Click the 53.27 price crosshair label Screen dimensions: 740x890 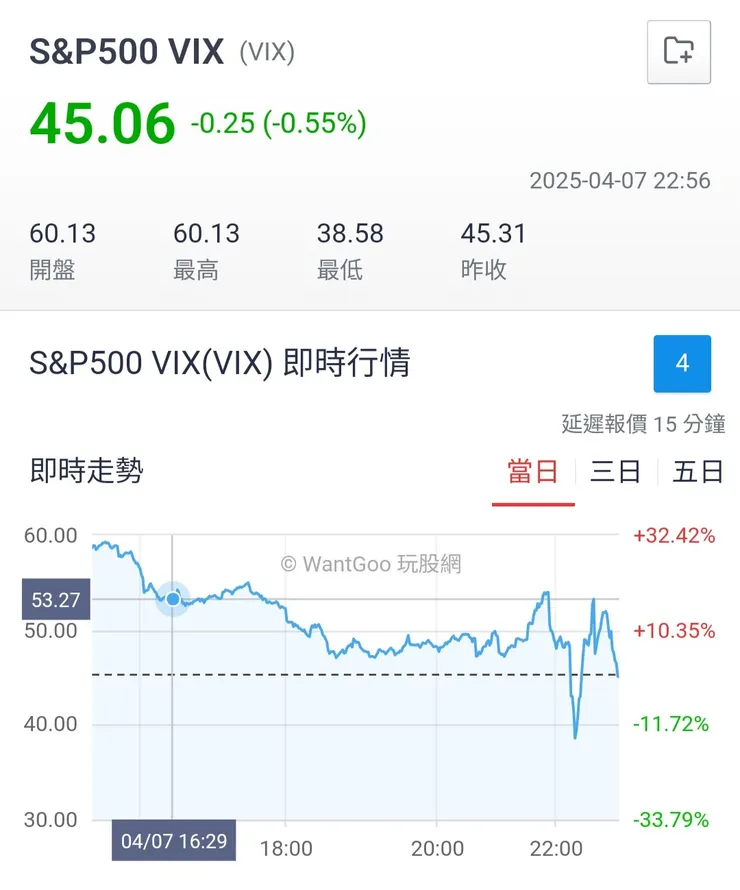[56, 599]
